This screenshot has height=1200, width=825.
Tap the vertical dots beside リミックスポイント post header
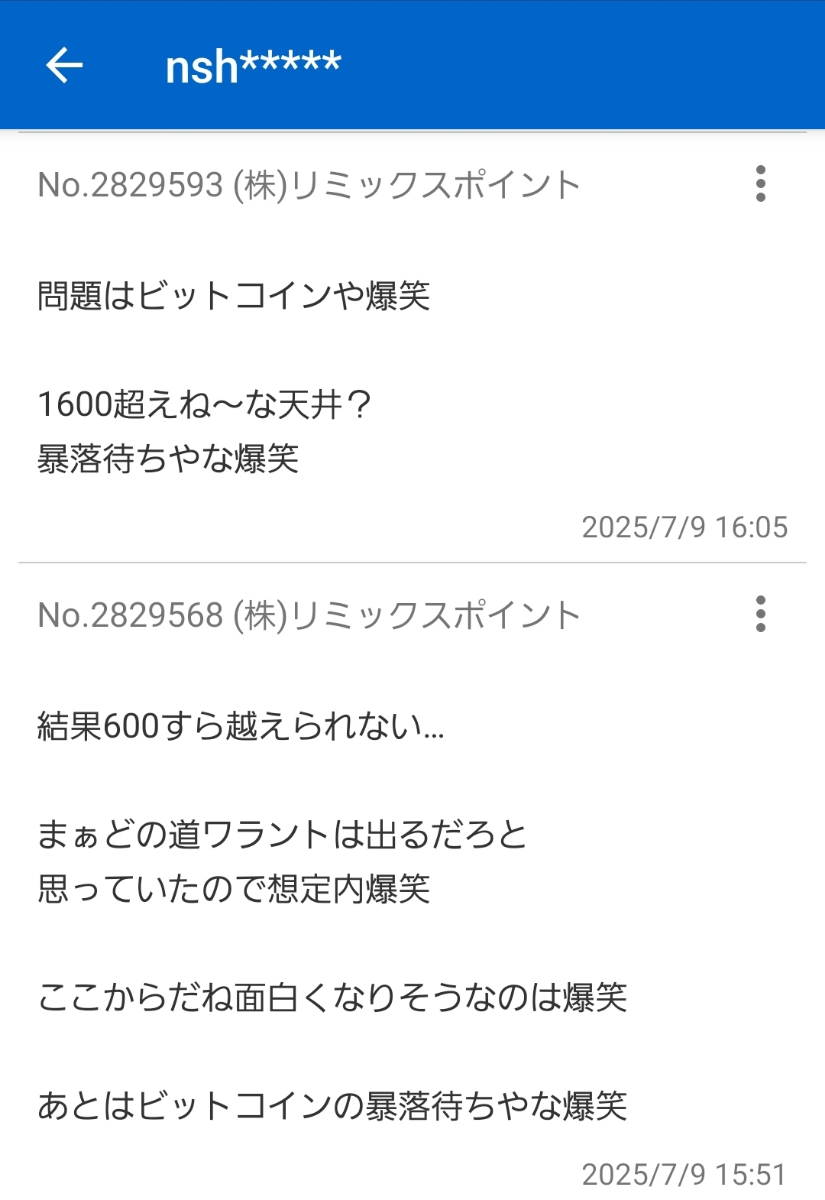click(x=760, y=184)
